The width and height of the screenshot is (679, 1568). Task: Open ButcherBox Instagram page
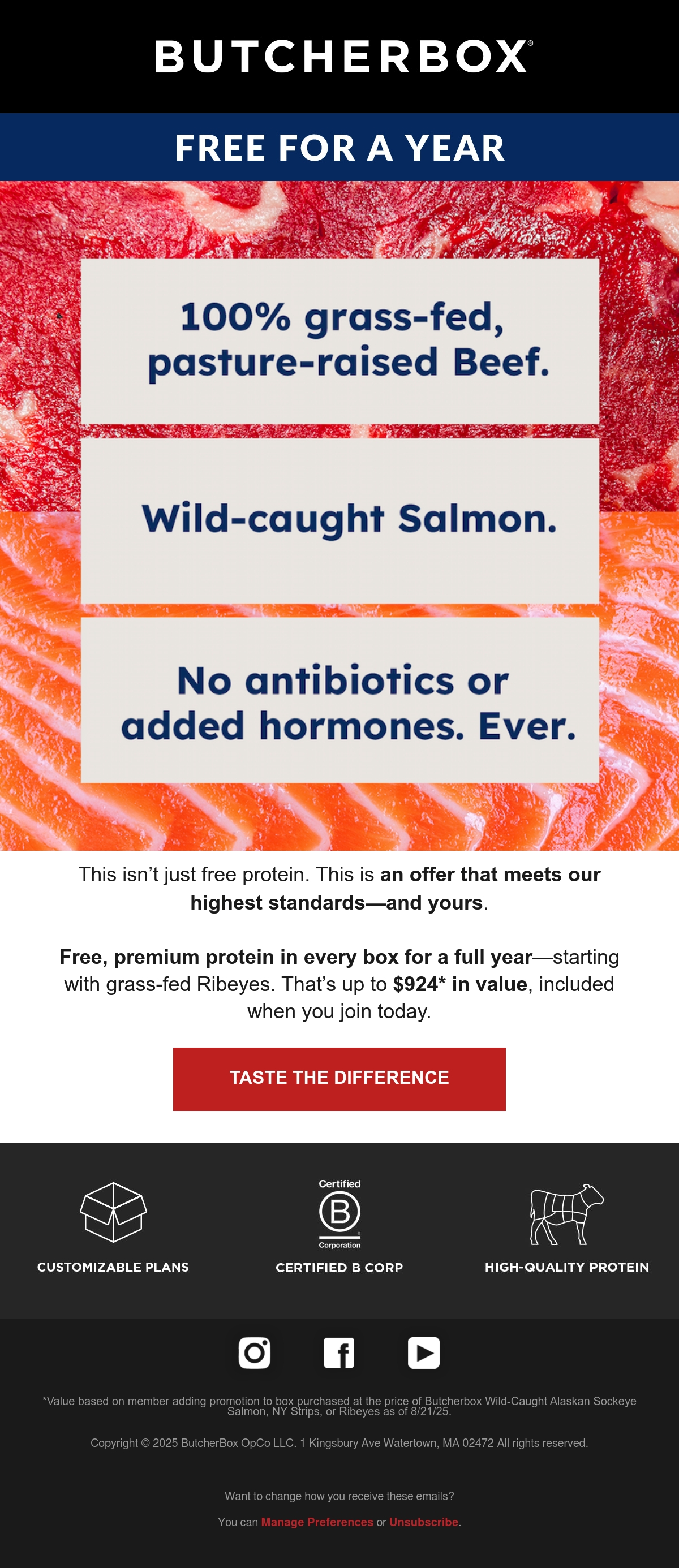(255, 1352)
